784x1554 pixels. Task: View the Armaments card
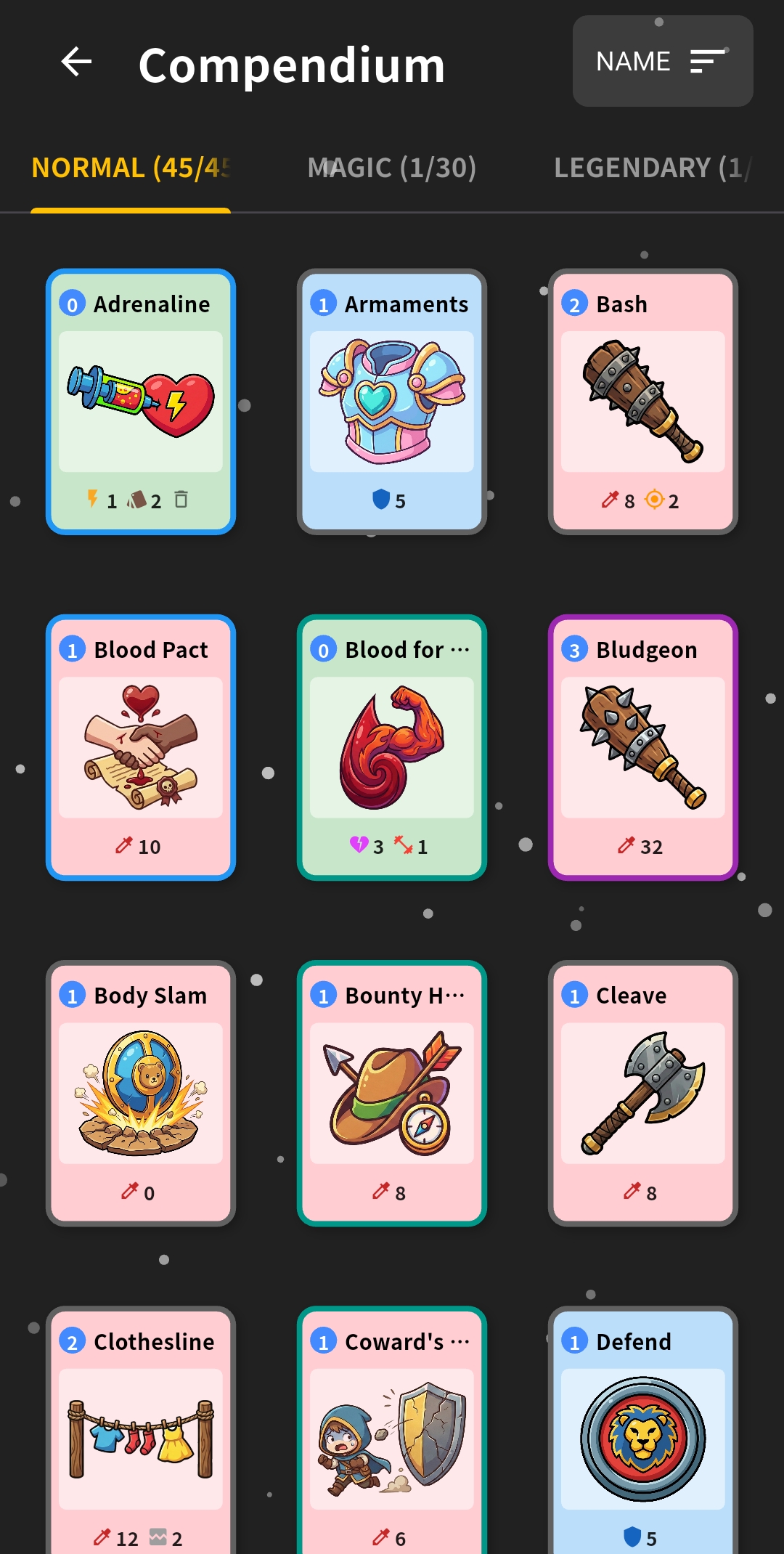(392, 402)
